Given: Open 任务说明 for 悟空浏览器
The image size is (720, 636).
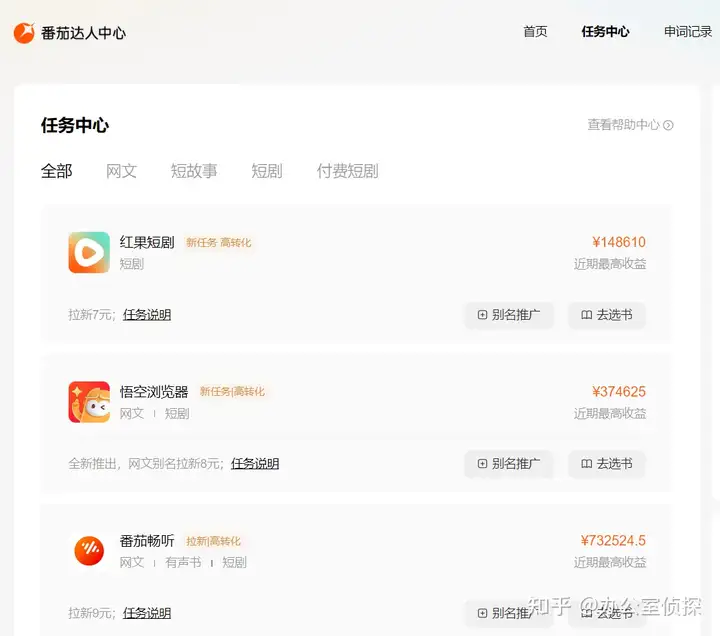Looking at the screenshot, I should coord(255,464).
